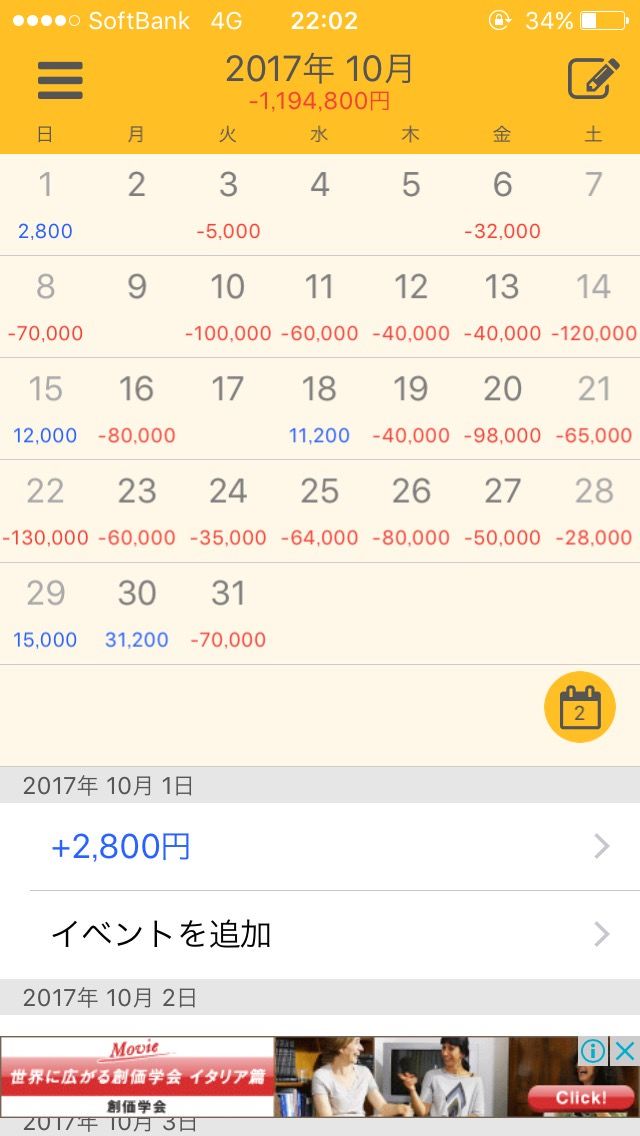640x1136 pixels.
Task: Select October 14 with -120,000
Action: 593,307
